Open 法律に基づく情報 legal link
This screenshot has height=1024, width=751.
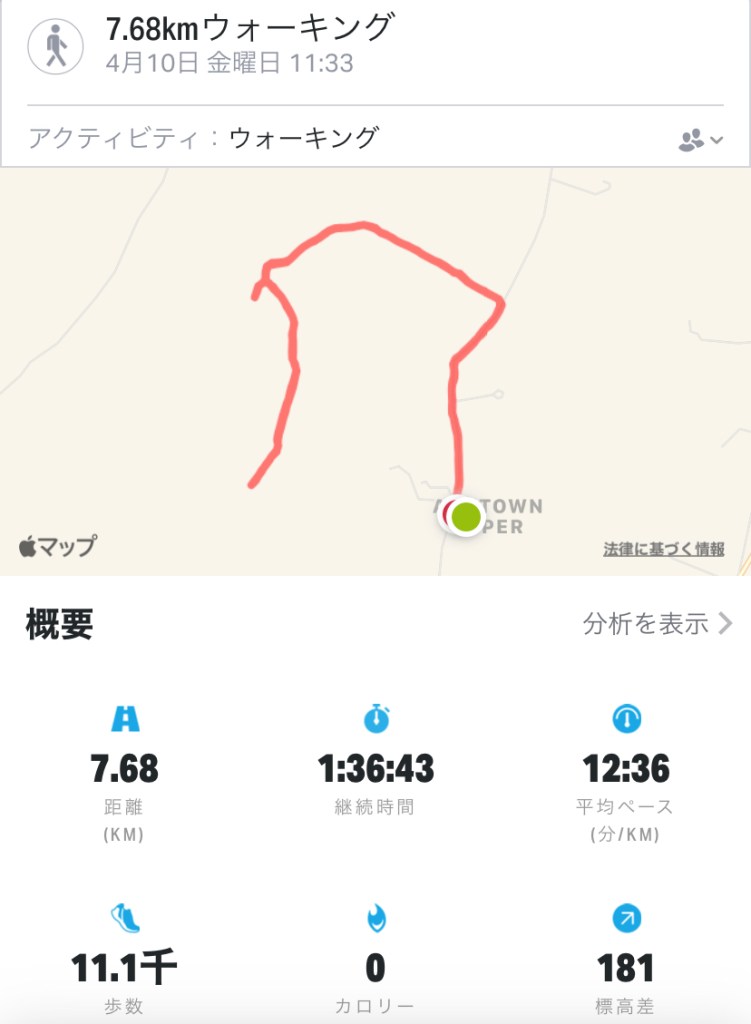tap(664, 549)
